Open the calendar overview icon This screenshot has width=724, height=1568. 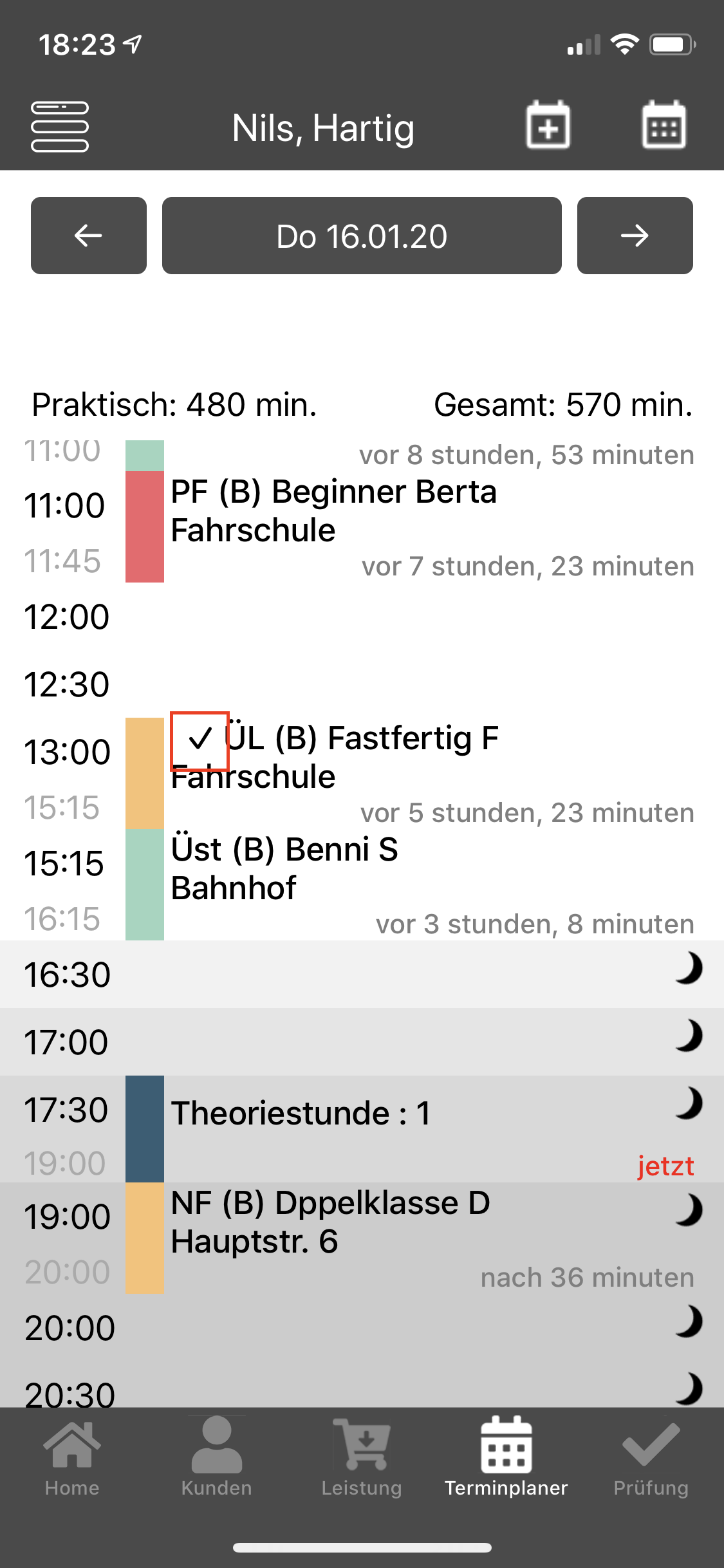664,126
